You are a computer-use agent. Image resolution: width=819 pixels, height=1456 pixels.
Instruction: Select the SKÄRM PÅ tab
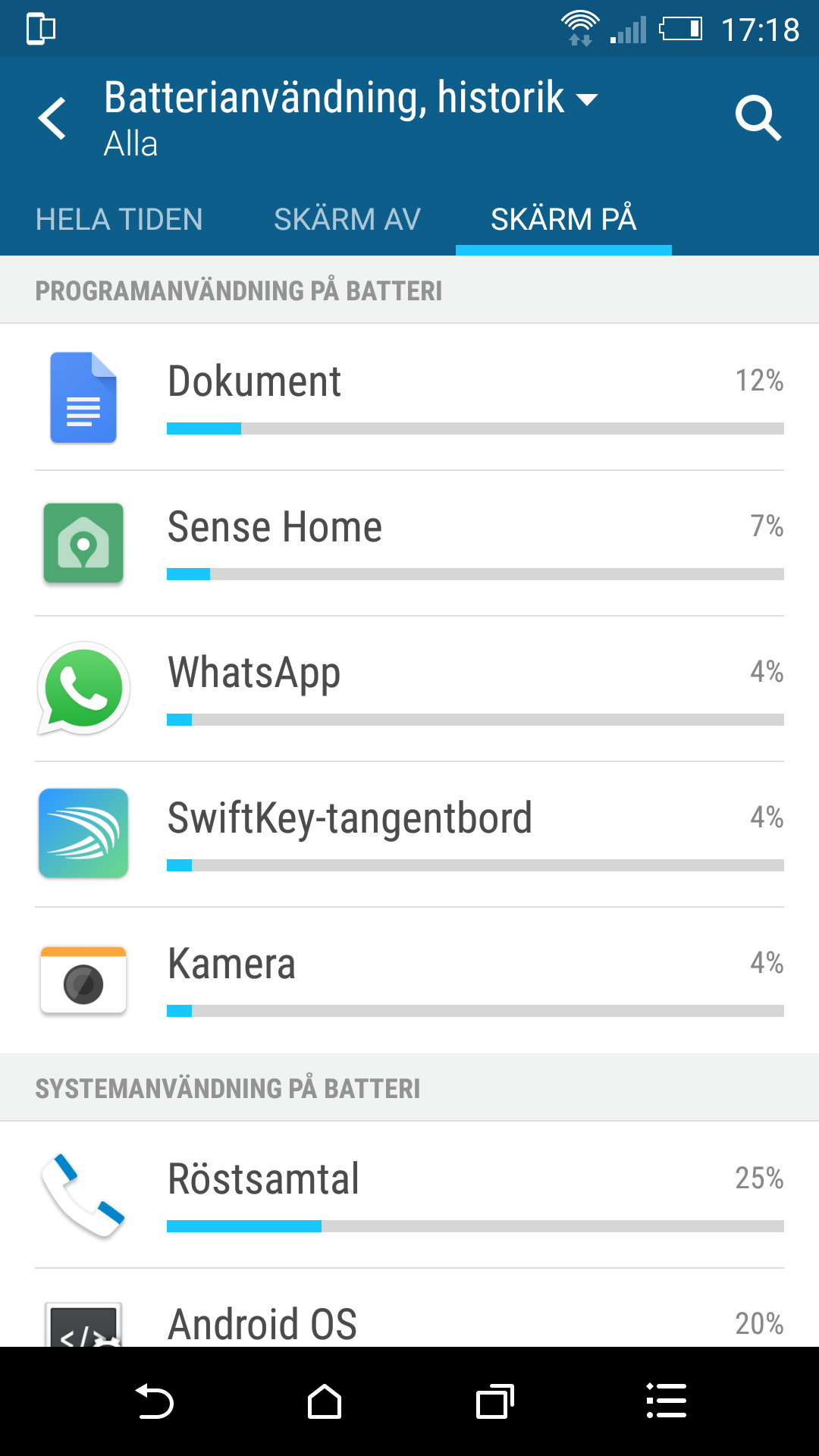point(563,220)
